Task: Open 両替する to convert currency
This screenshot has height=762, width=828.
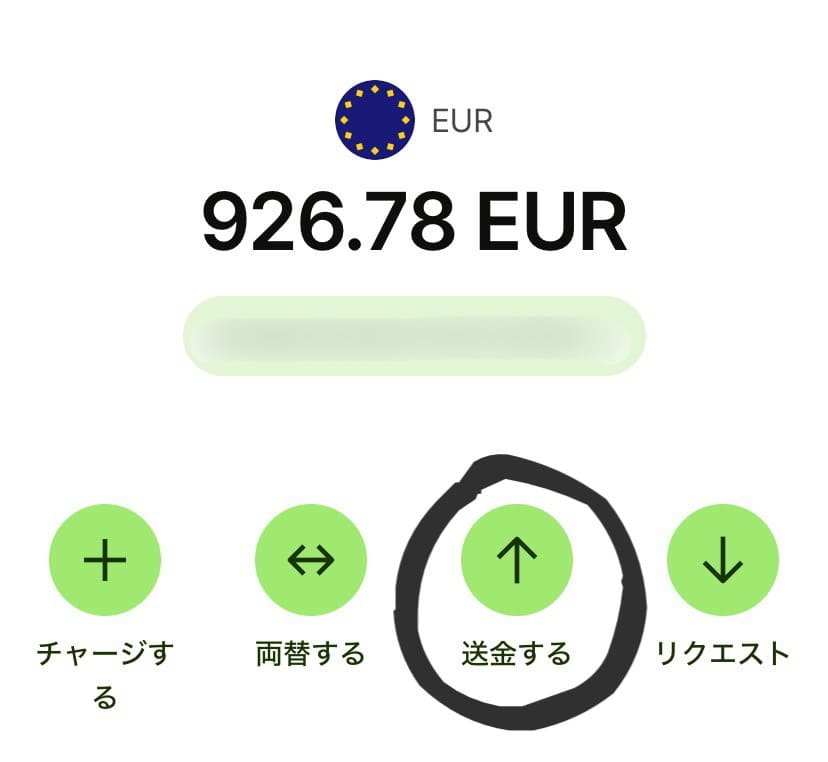Action: (x=311, y=560)
